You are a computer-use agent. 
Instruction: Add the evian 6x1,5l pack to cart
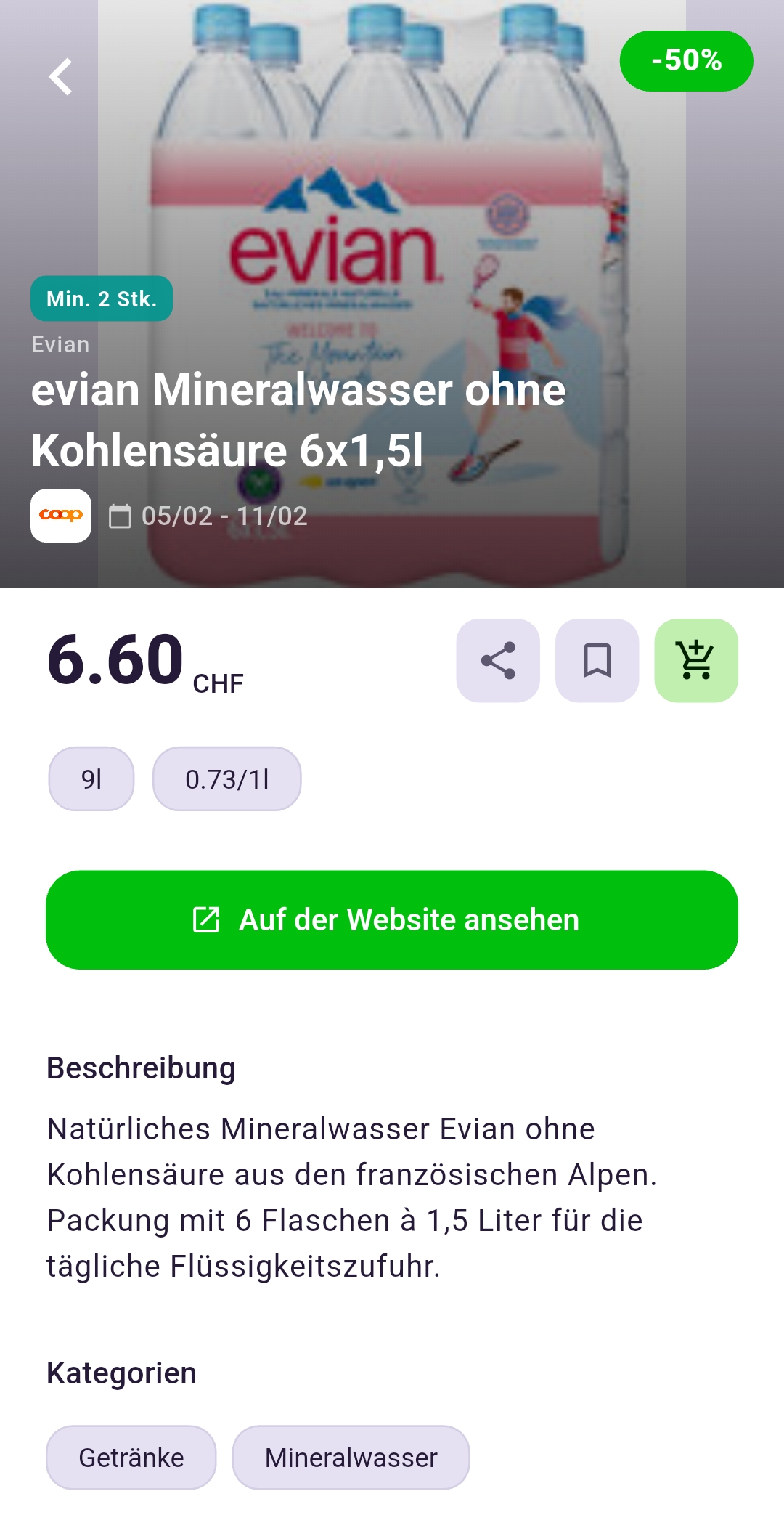696,660
